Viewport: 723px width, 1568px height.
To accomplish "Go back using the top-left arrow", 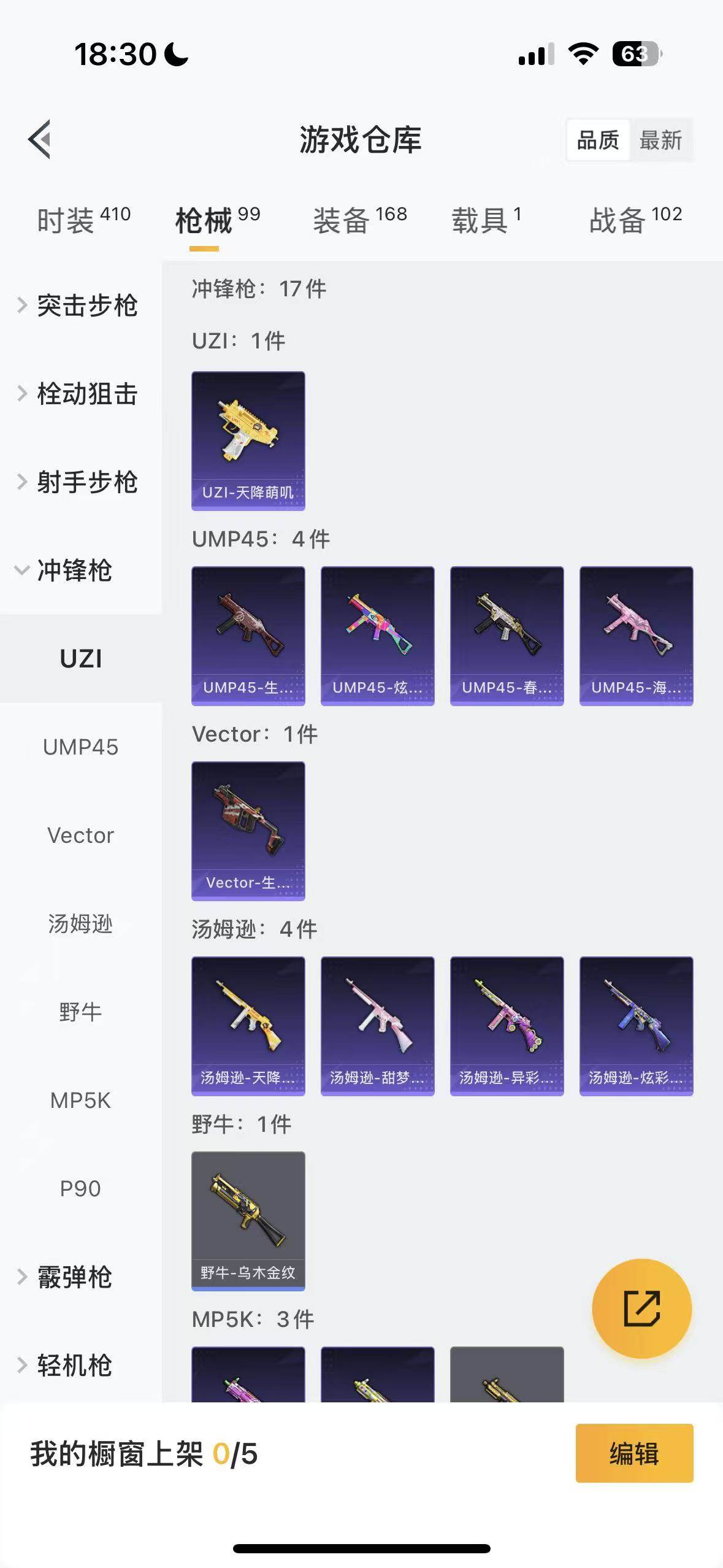I will tap(40, 139).
